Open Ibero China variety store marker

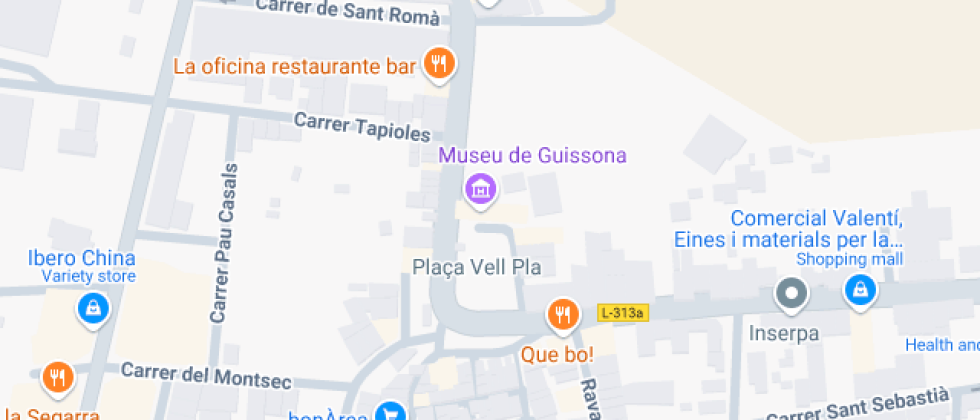pos(92,308)
